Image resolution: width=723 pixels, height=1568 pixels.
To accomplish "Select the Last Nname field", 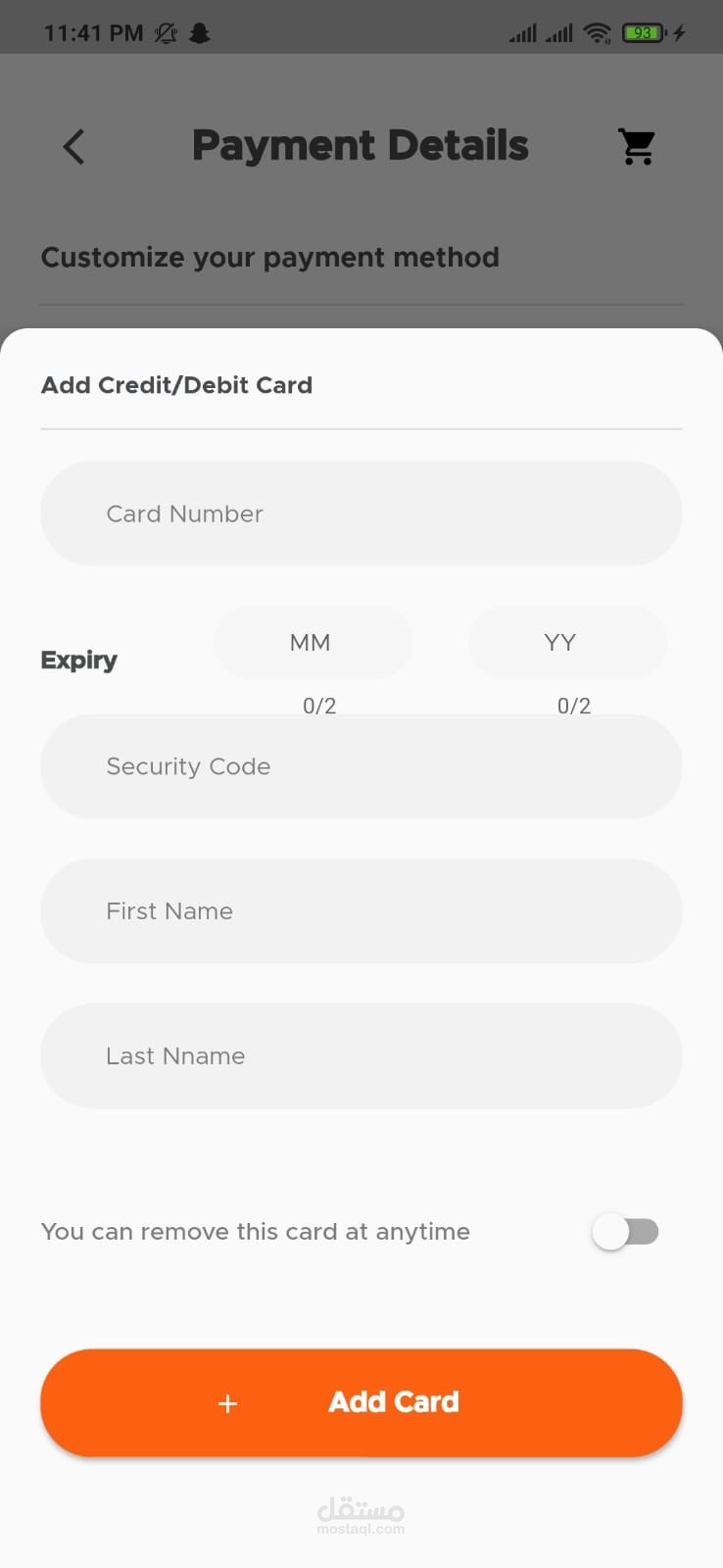I will [x=361, y=1056].
